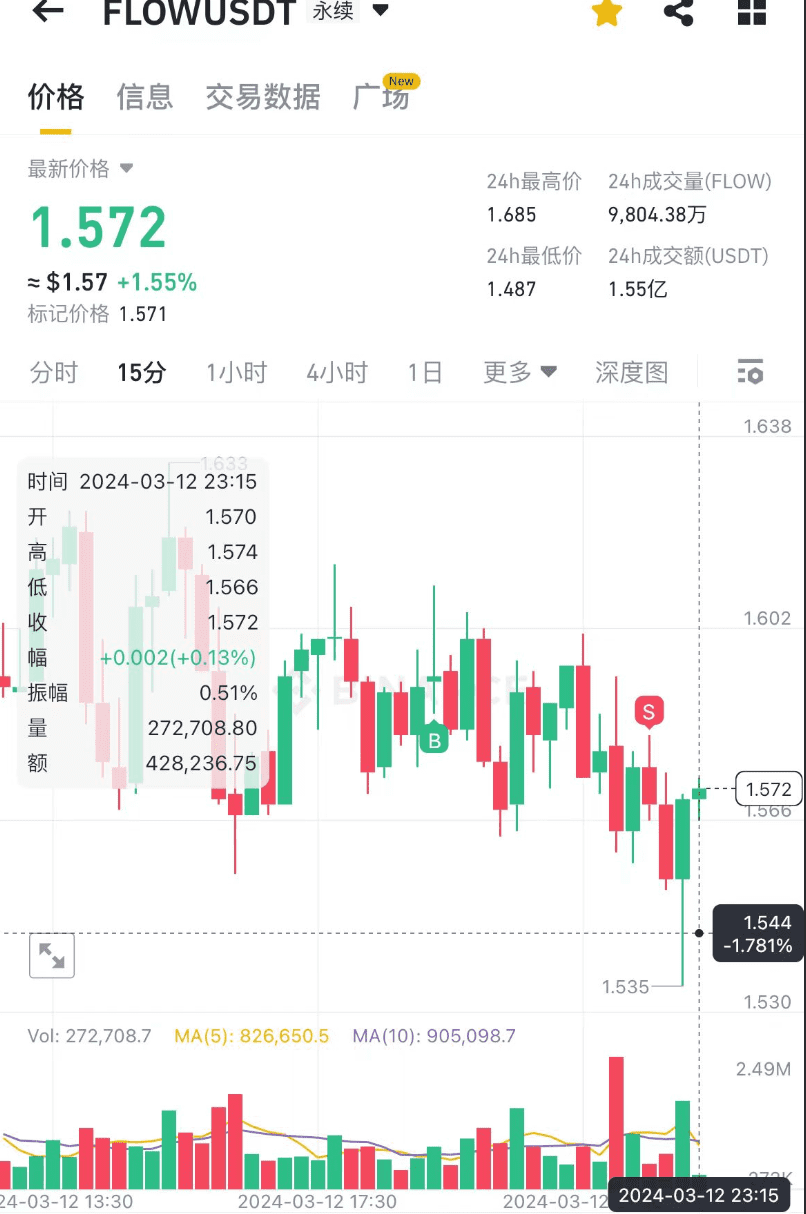This screenshot has width=806, height=1214.
Task: Tap the B buy marker on the chart
Action: click(434, 741)
